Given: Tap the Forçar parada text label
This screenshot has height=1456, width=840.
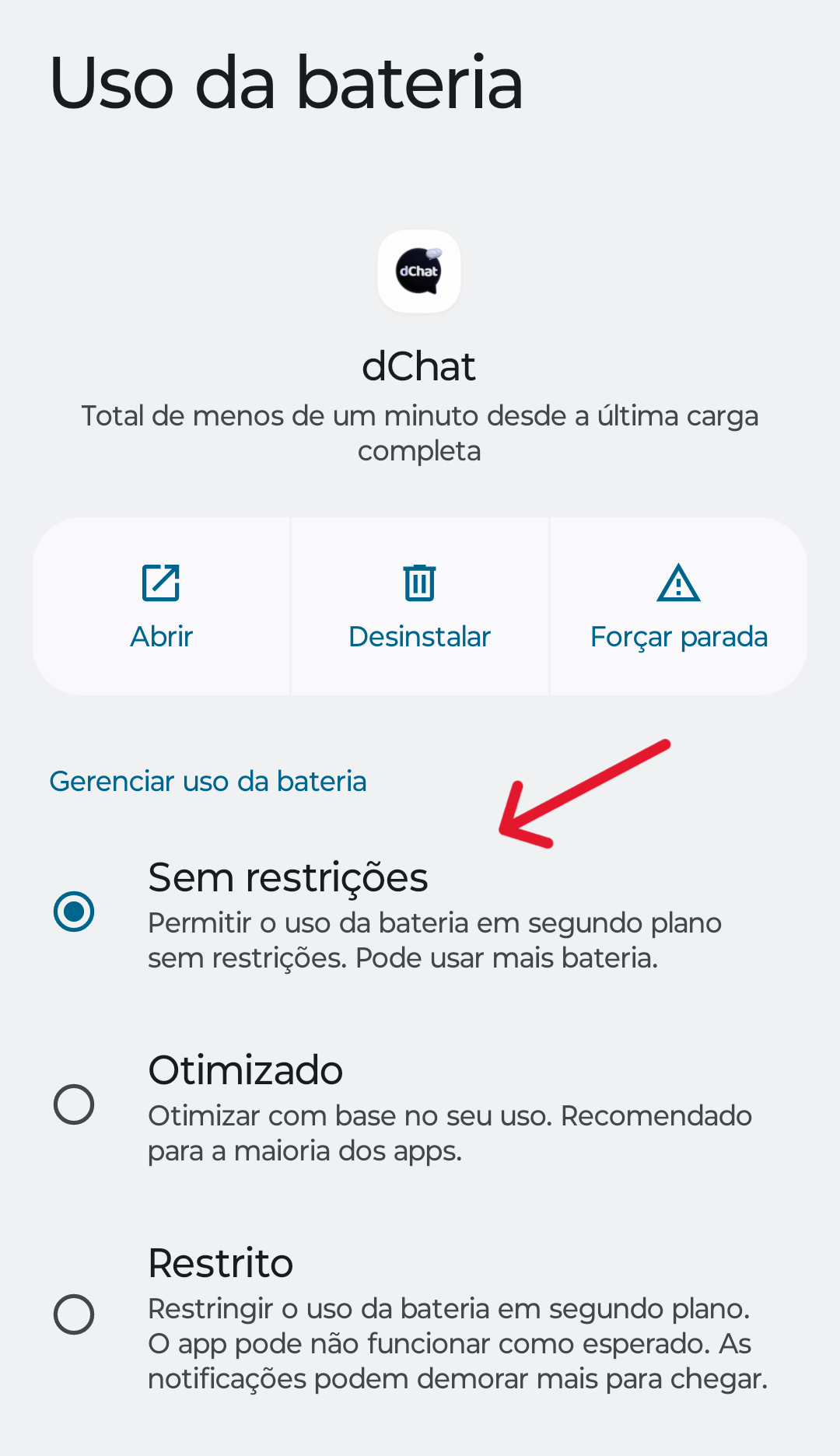Looking at the screenshot, I should (x=679, y=636).
